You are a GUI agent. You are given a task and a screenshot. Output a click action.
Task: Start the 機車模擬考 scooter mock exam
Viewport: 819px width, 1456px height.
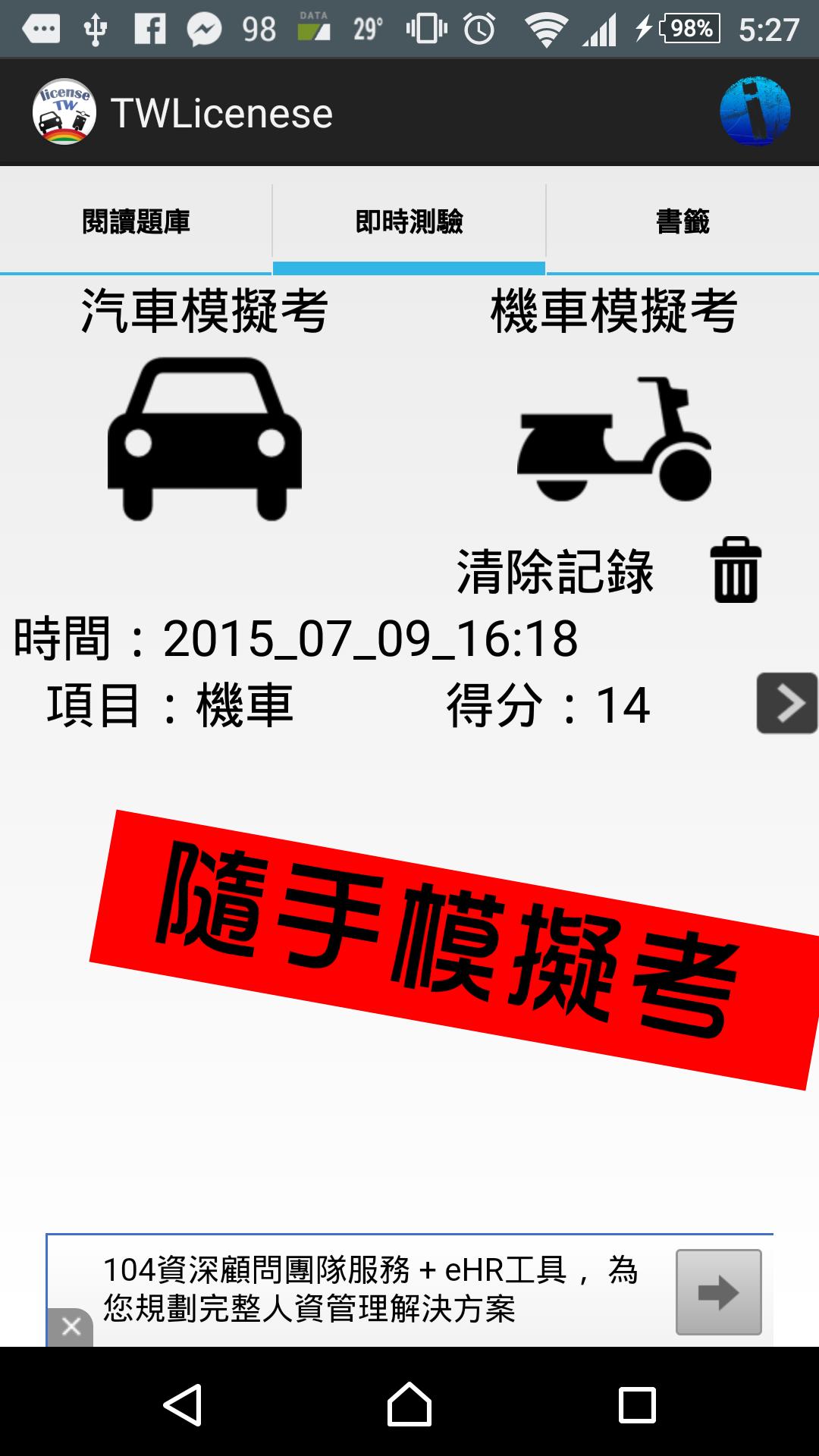click(613, 438)
